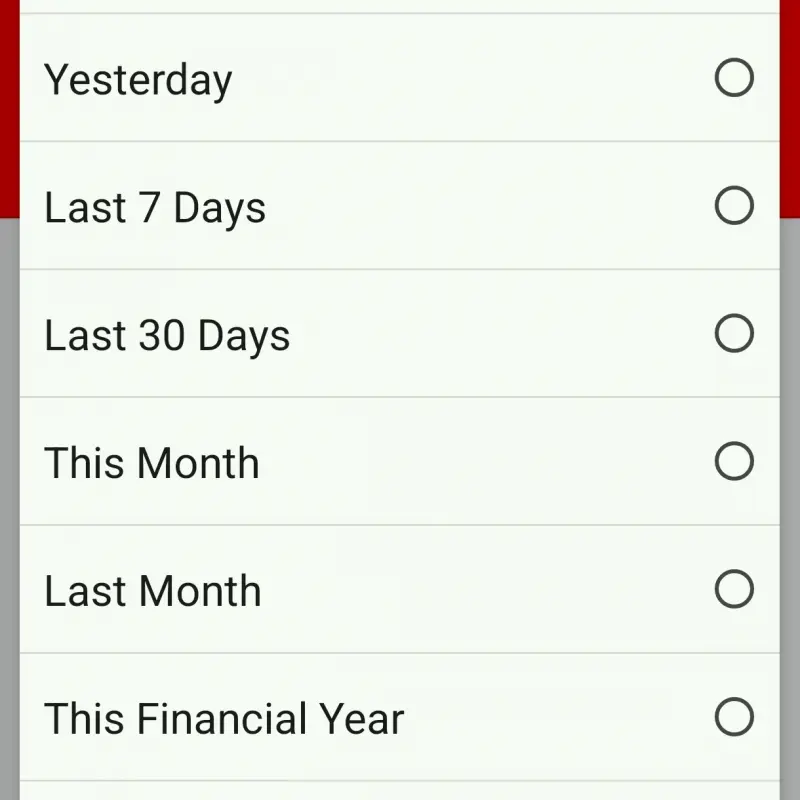This screenshot has width=800, height=800.
Task: Select This Financial Year option
Action: coord(734,717)
